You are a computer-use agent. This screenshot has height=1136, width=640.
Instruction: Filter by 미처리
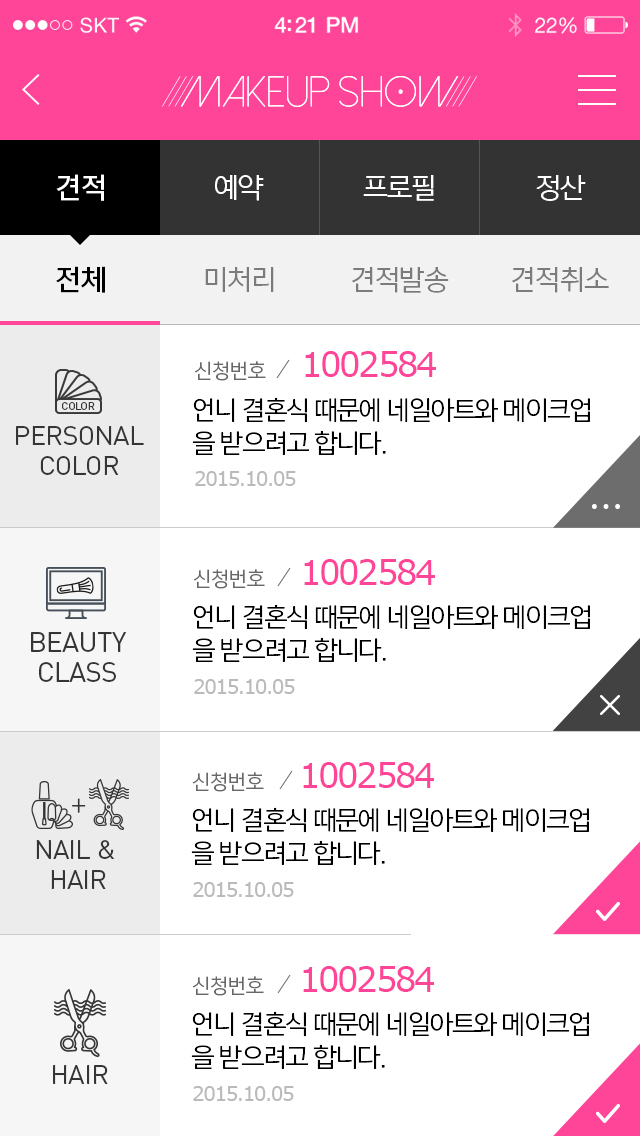tap(239, 280)
